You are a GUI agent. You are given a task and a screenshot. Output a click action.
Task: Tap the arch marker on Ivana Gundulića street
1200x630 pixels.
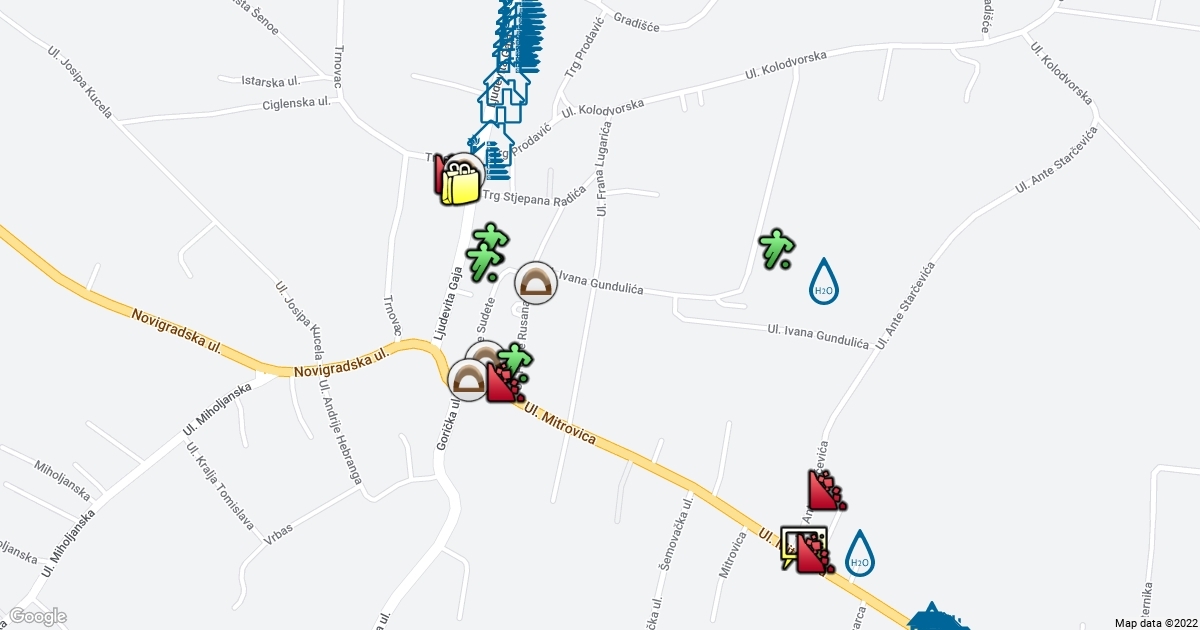pyautogui.click(x=535, y=284)
